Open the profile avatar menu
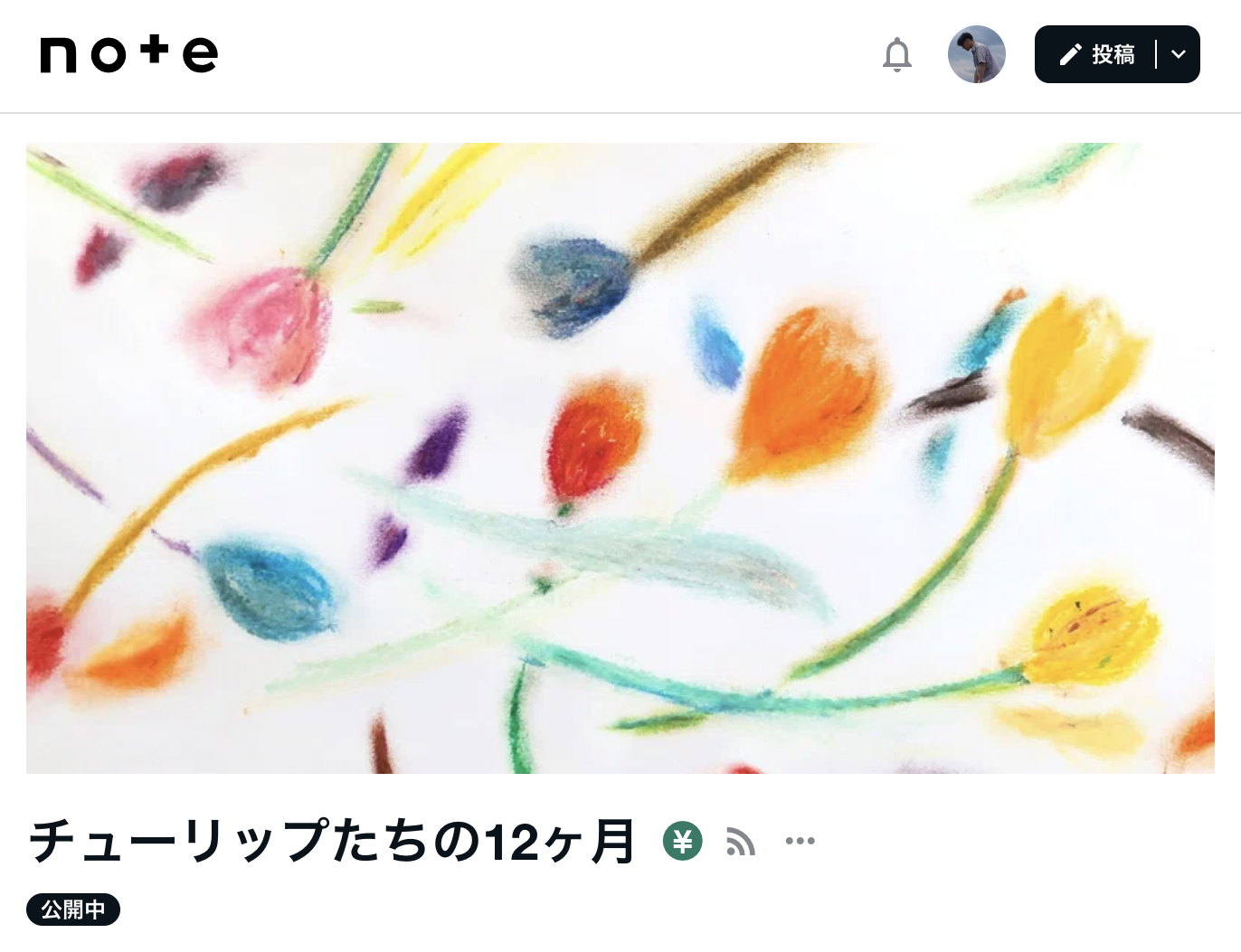 click(976, 54)
